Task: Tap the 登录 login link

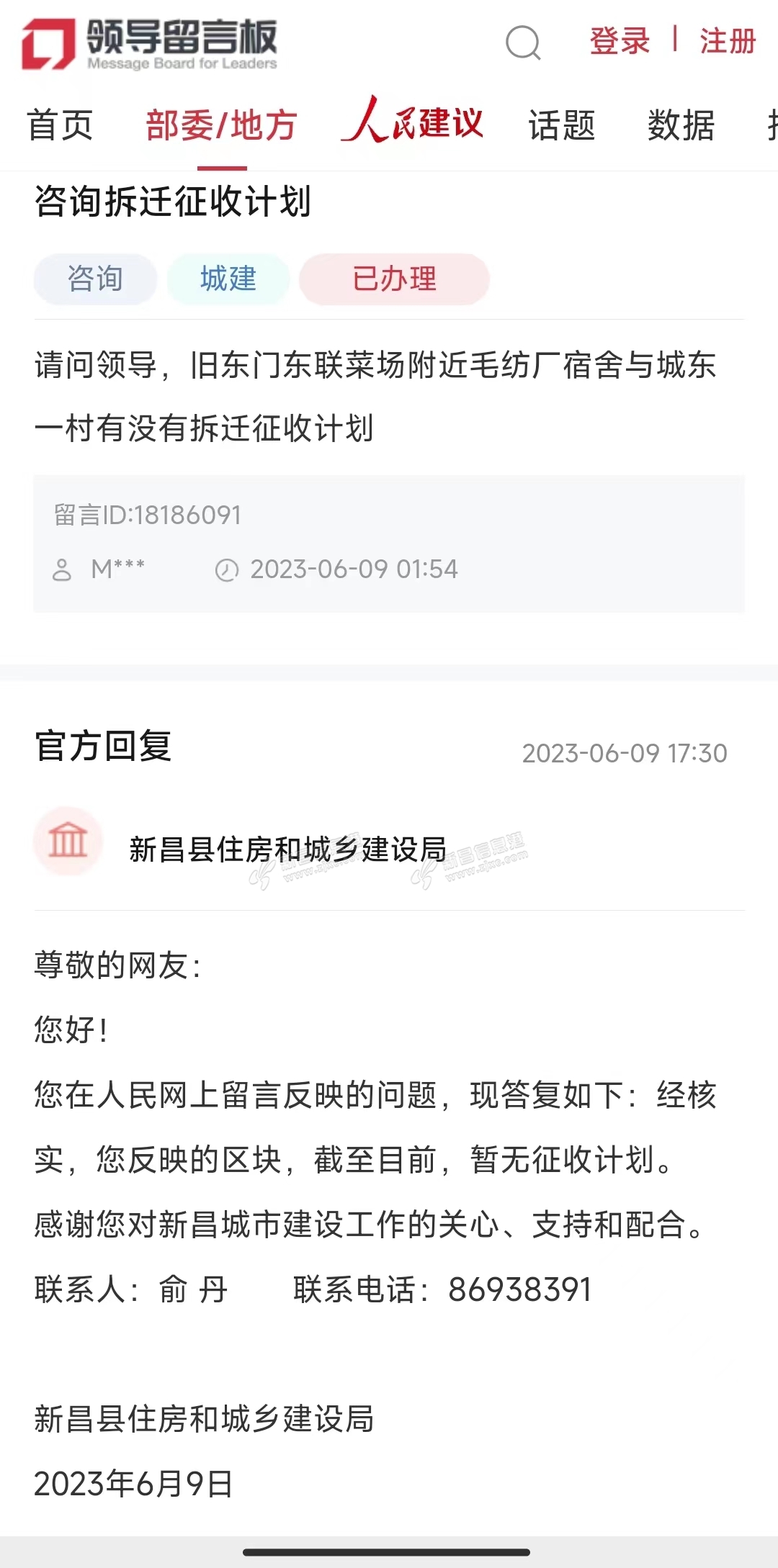Action: coord(620,41)
